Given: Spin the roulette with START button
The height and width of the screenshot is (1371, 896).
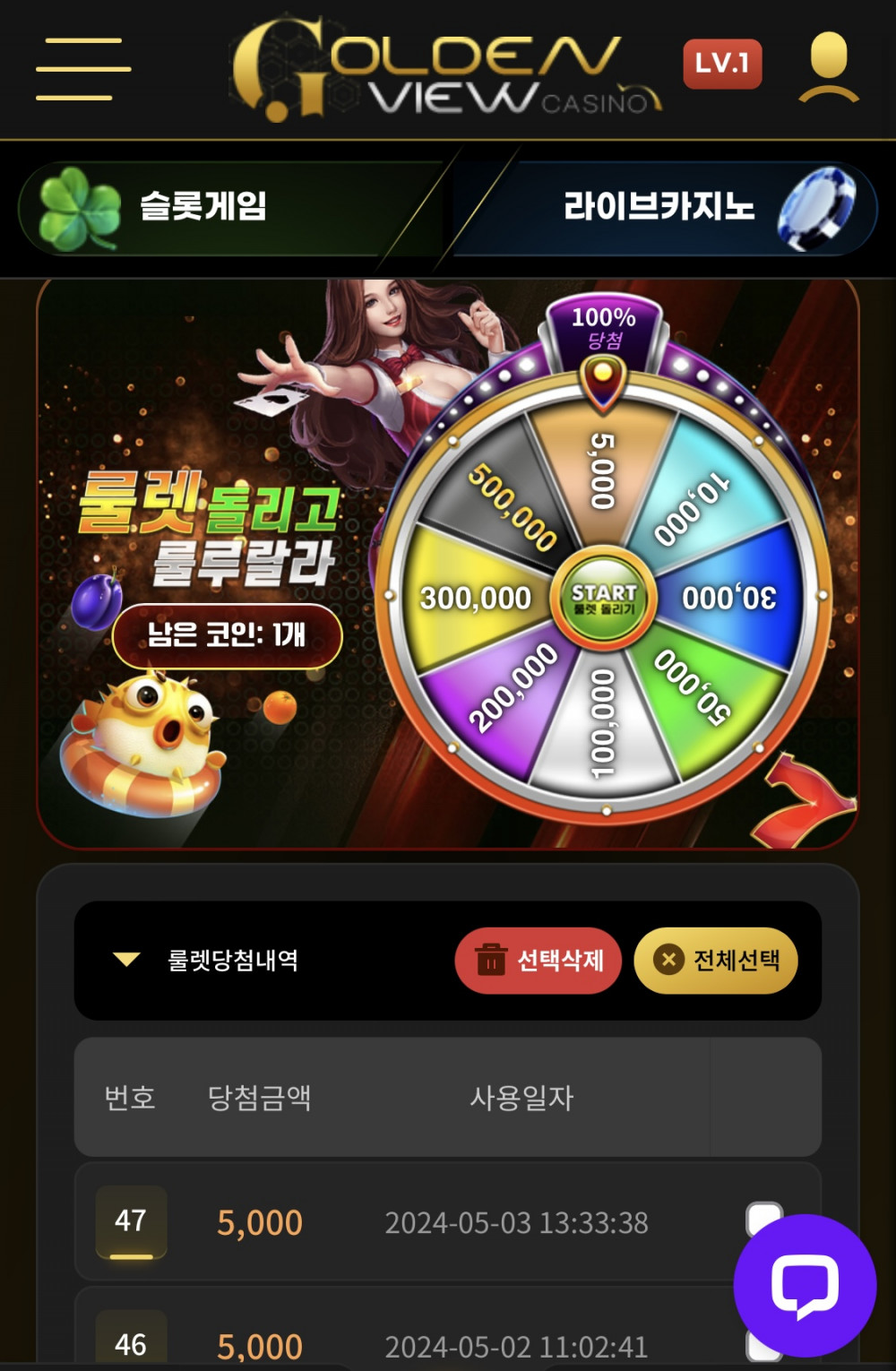Looking at the screenshot, I should click(605, 598).
